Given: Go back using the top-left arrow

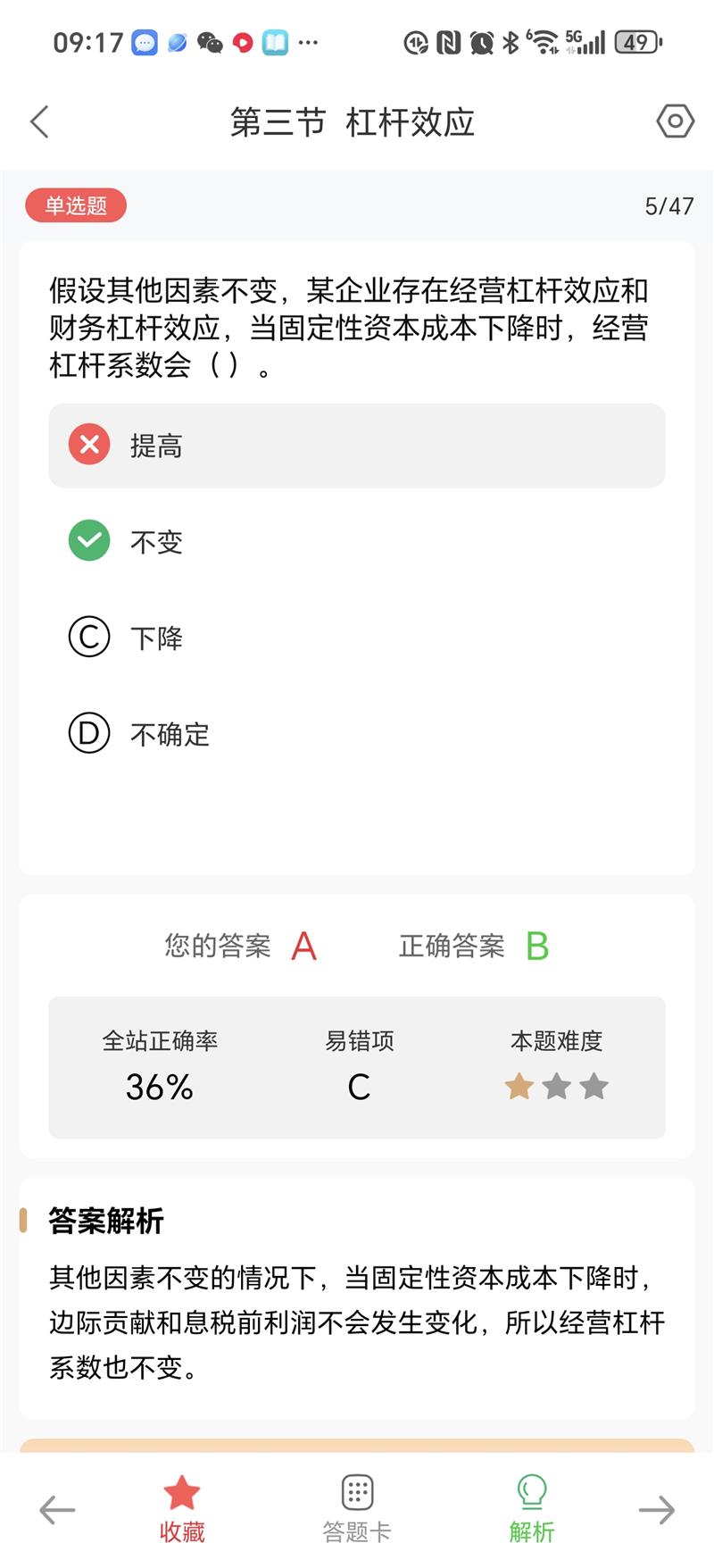Looking at the screenshot, I should [x=39, y=122].
